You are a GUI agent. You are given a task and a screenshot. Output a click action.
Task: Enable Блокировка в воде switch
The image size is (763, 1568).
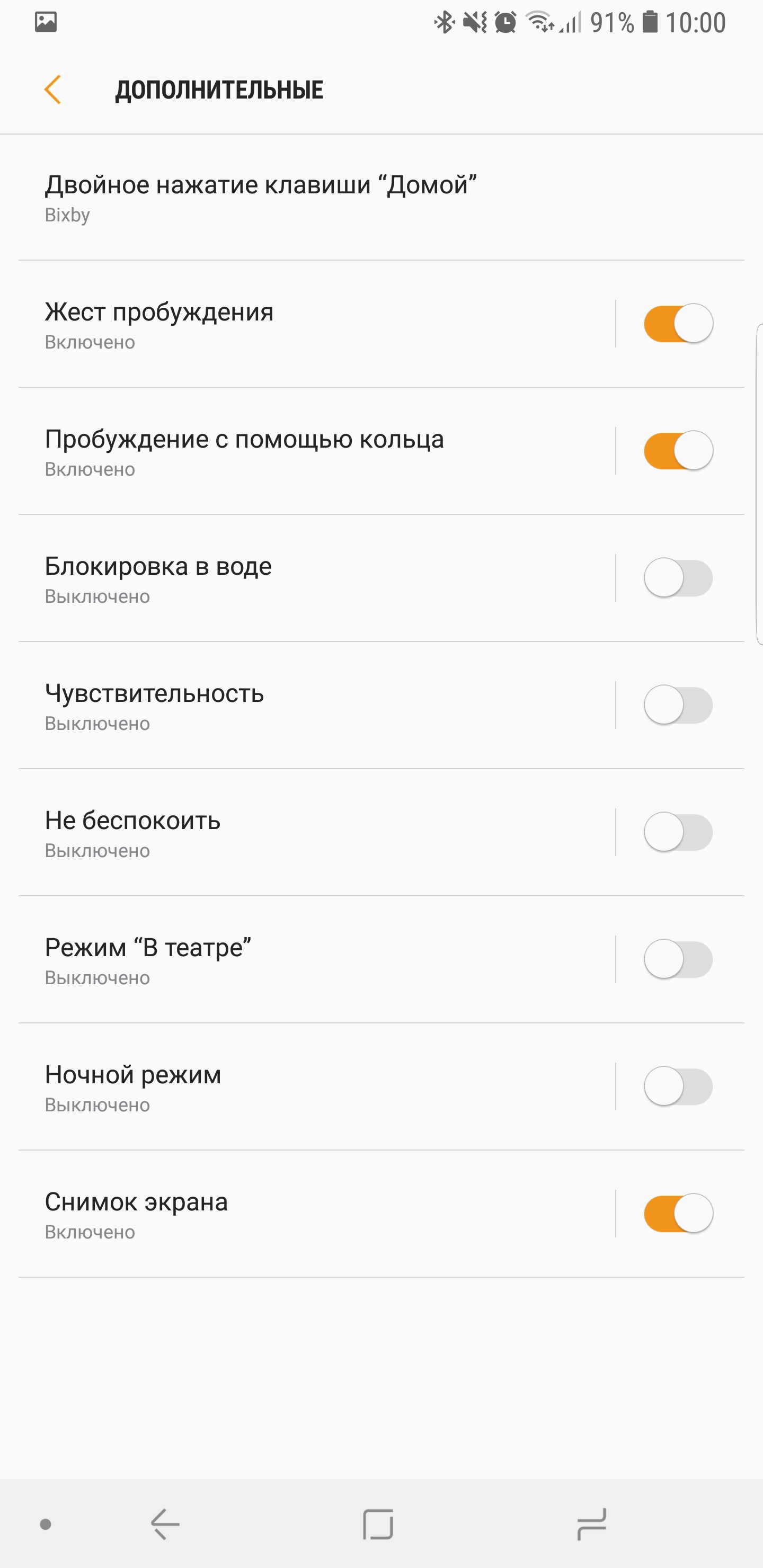click(678, 578)
